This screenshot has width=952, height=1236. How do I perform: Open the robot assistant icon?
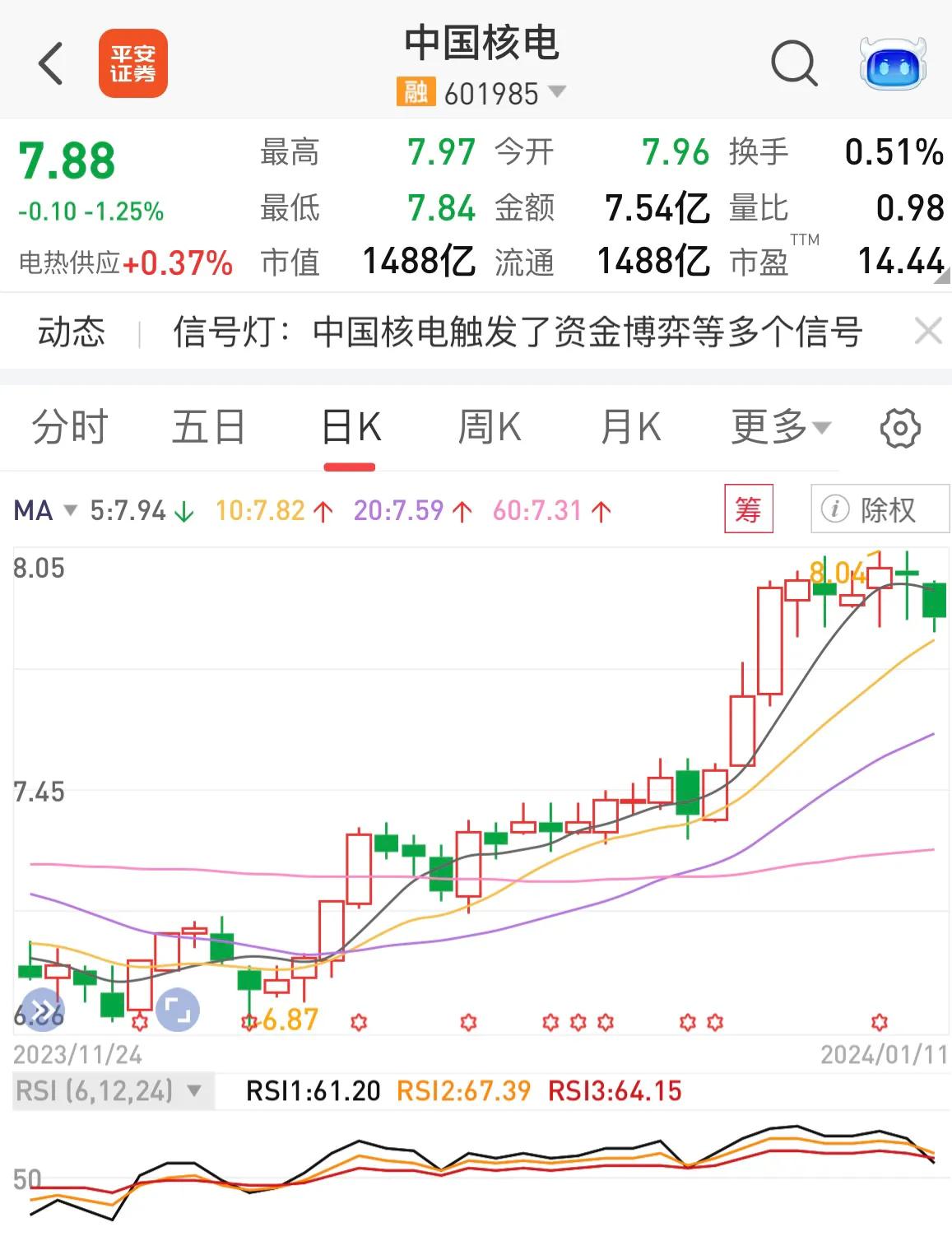[893, 63]
